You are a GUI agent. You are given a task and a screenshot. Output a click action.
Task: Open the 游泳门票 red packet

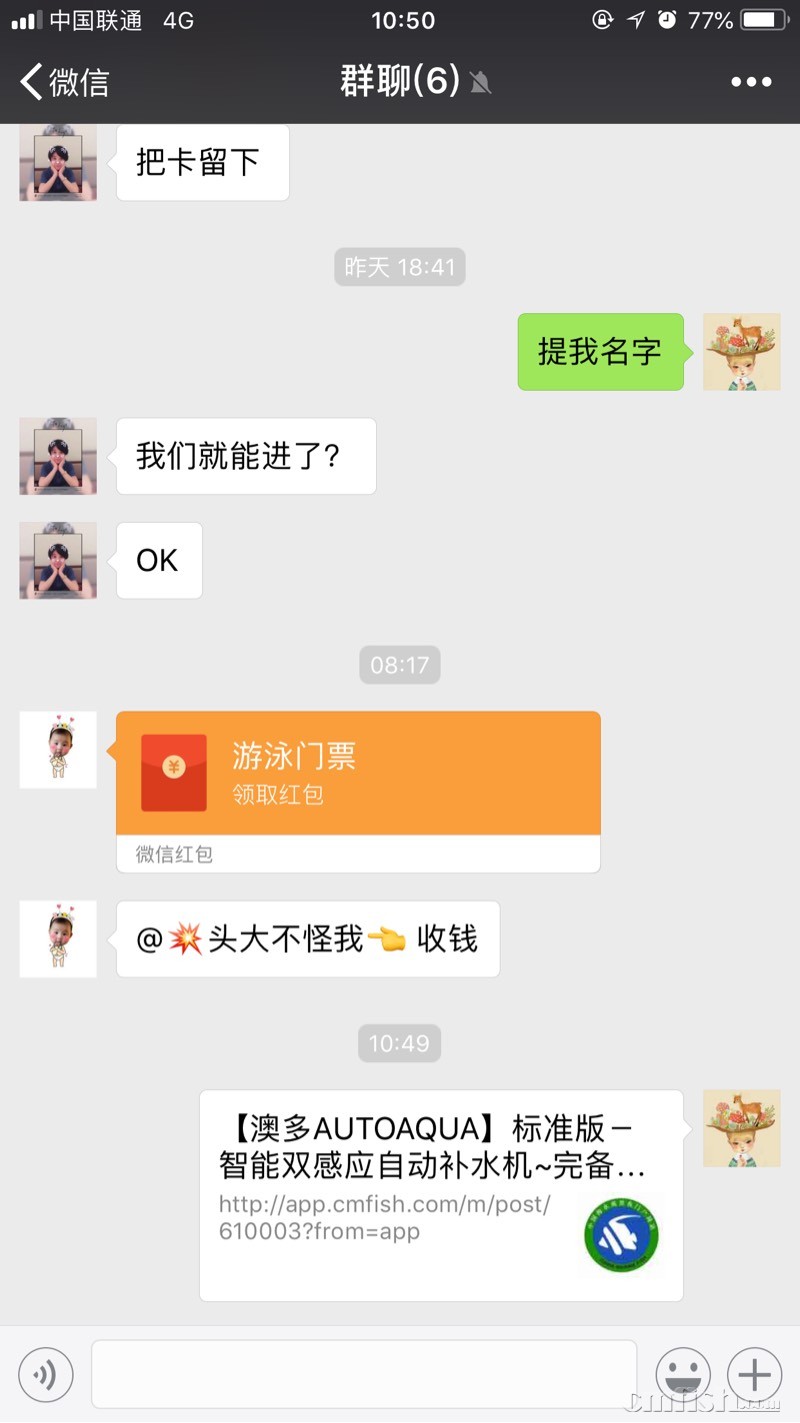358,773
